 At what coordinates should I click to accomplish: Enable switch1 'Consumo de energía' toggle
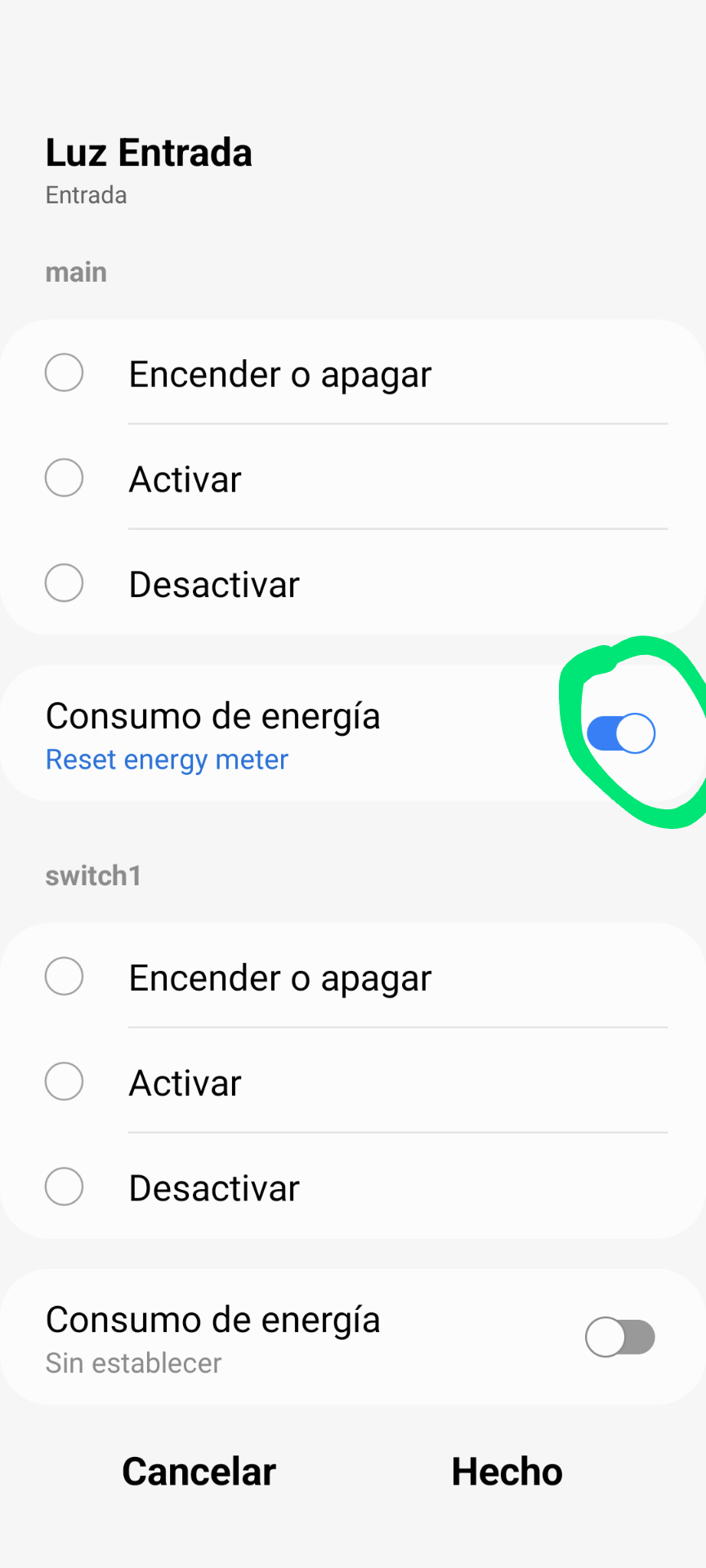620,1337
